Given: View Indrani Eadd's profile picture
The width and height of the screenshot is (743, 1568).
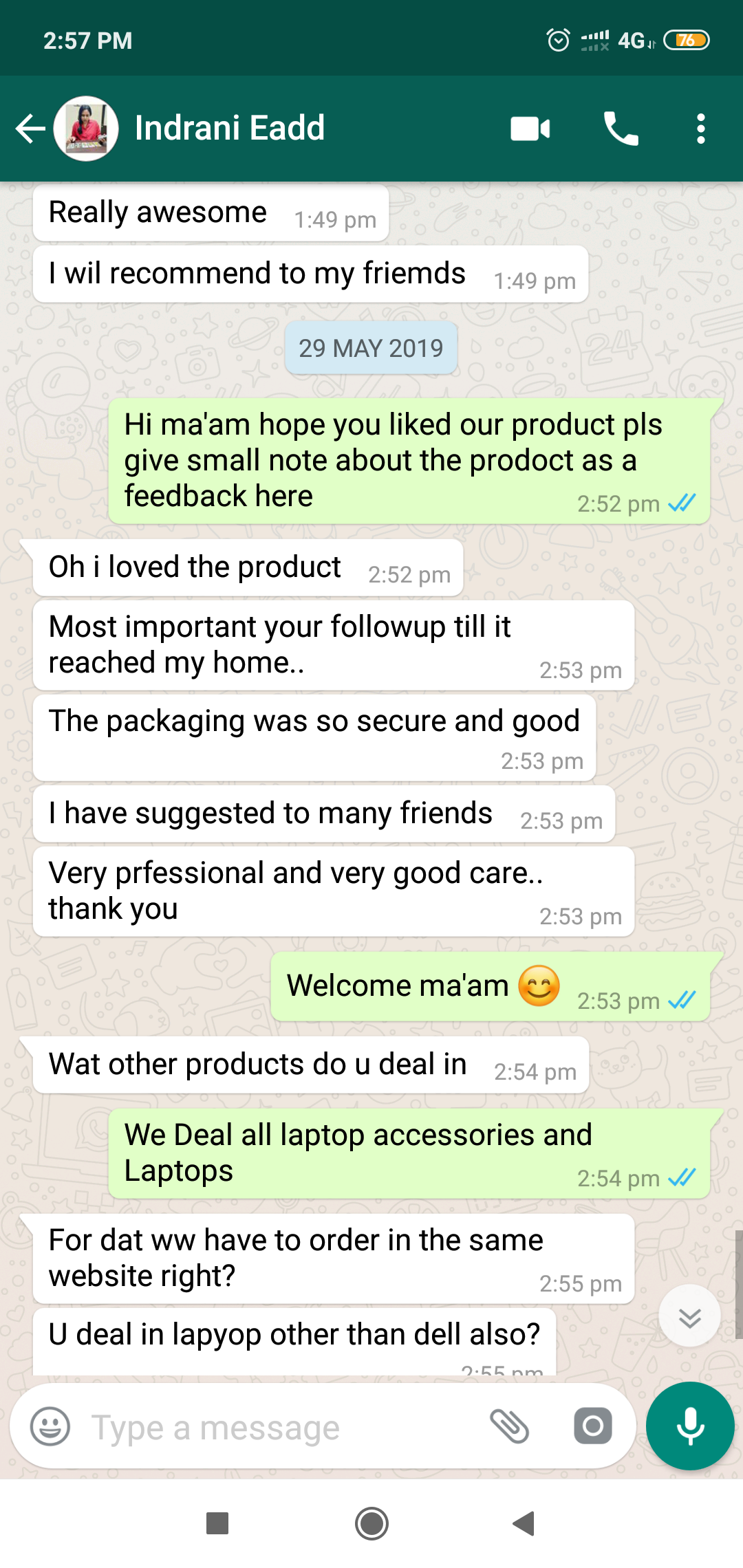Looking at the screenshot, I should point(86,129).
